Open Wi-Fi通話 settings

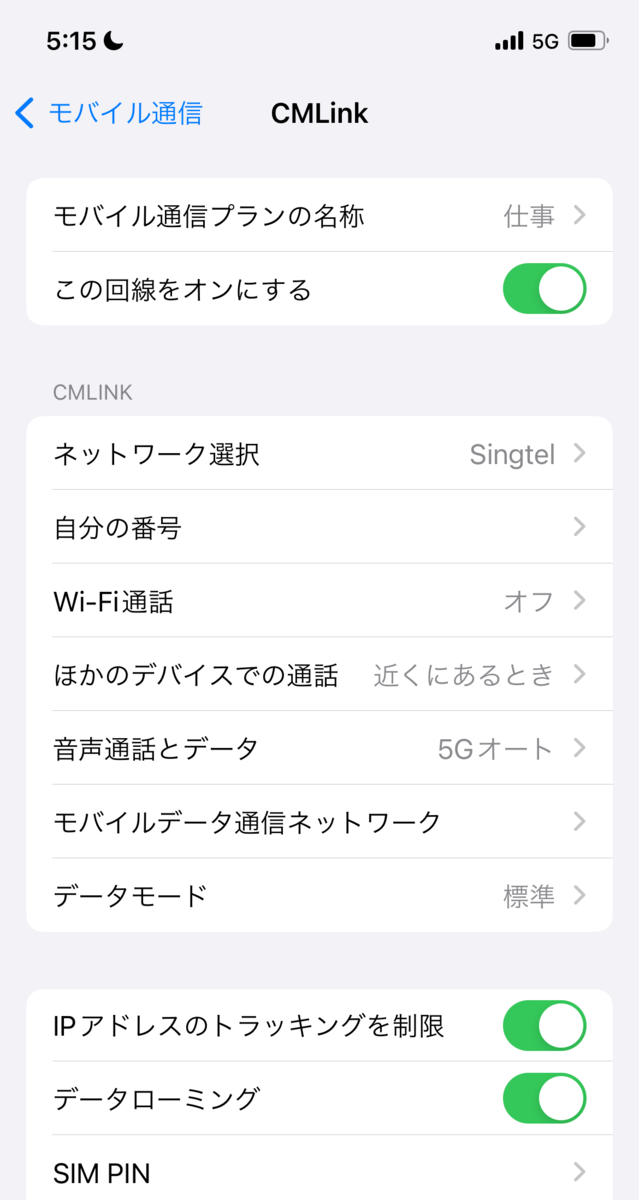pyautogui.click(x=319, y=601)
